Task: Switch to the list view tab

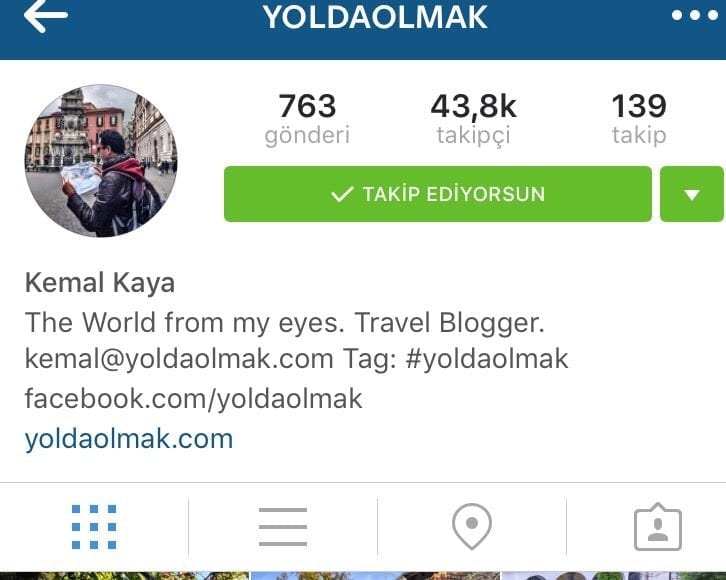Action: (282, 527)
